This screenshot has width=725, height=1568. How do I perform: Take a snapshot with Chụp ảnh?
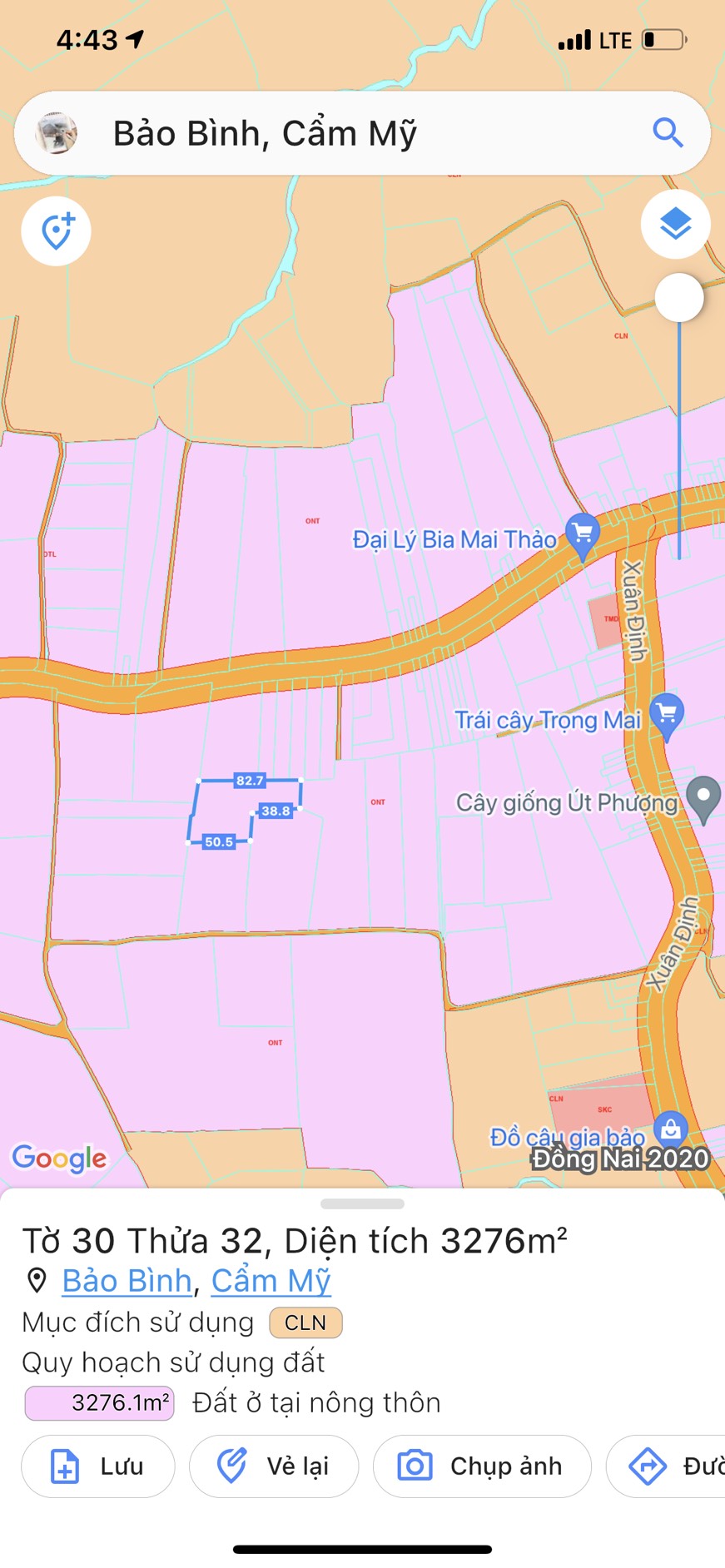[482, 1466]
